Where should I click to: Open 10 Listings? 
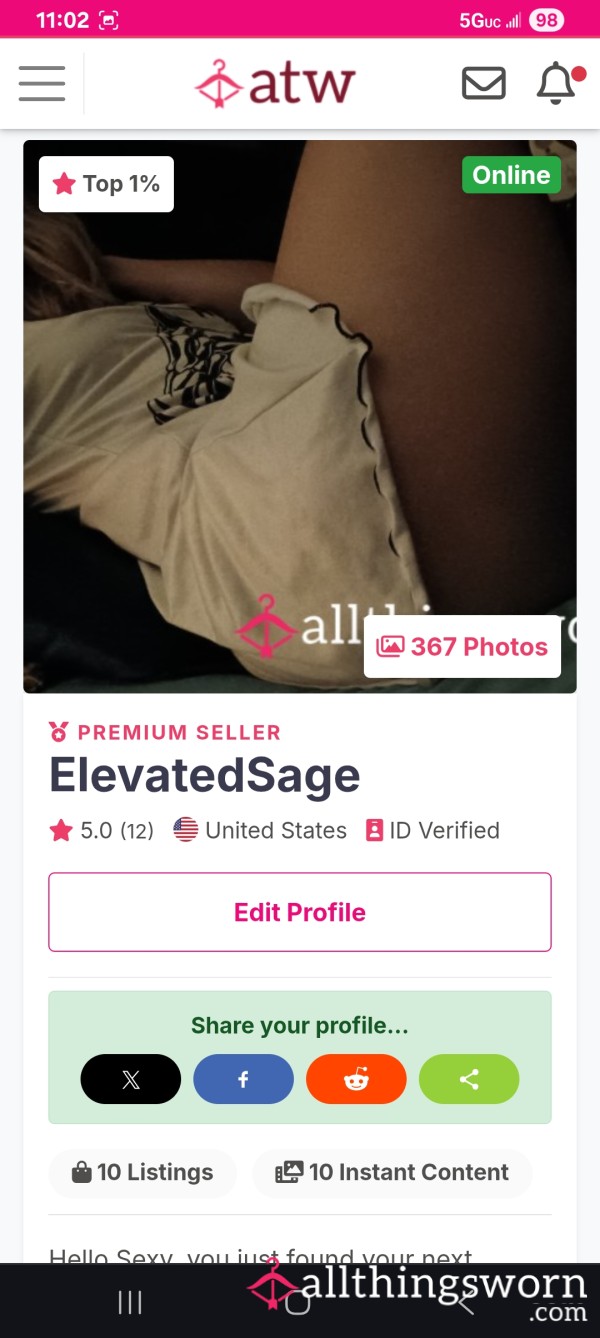pos(142,1172)
